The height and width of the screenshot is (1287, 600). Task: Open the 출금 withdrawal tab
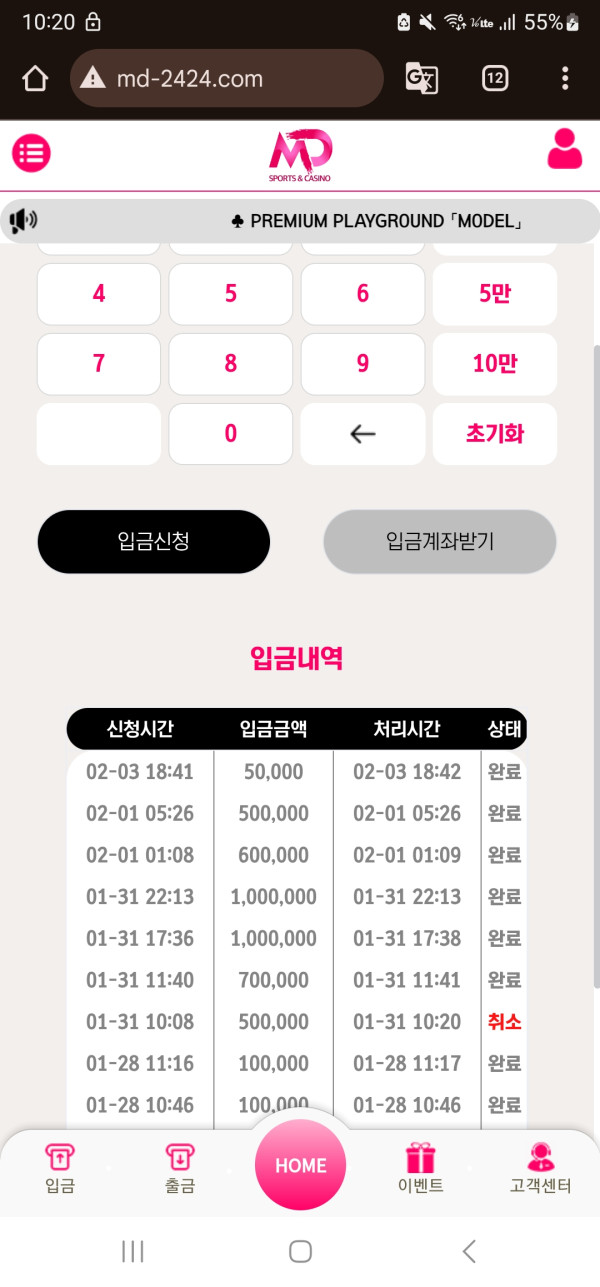click(x=180, y=1169)
